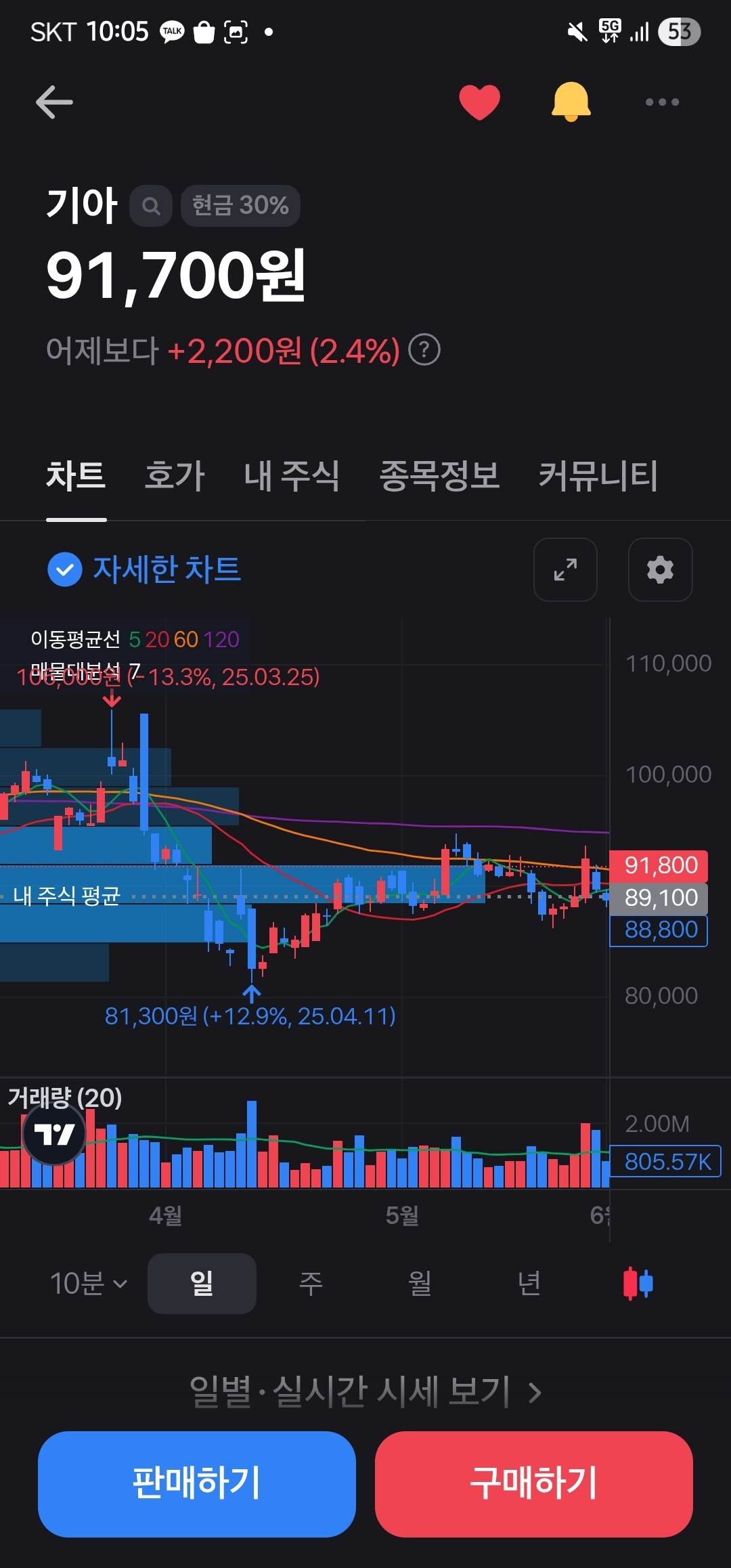This screenshot has height=1568, width=731.
Task: Open 일별·실시간 시세 보기 link
Action: click(365, 1392)
